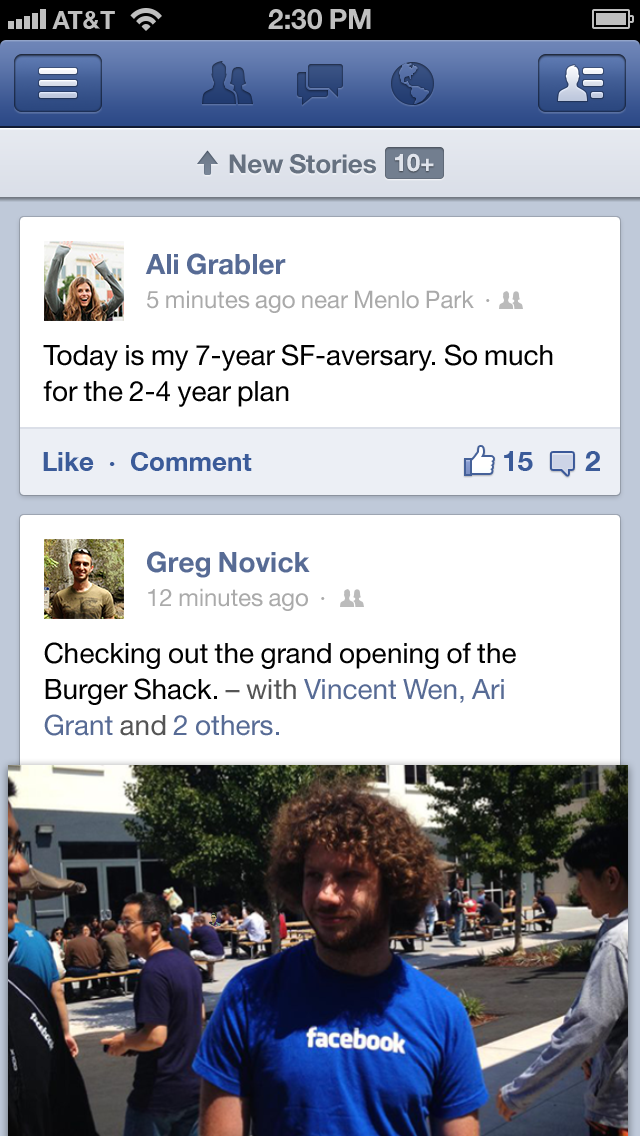
Task: Show the 2 others tagged
Action: coord(226,726)
